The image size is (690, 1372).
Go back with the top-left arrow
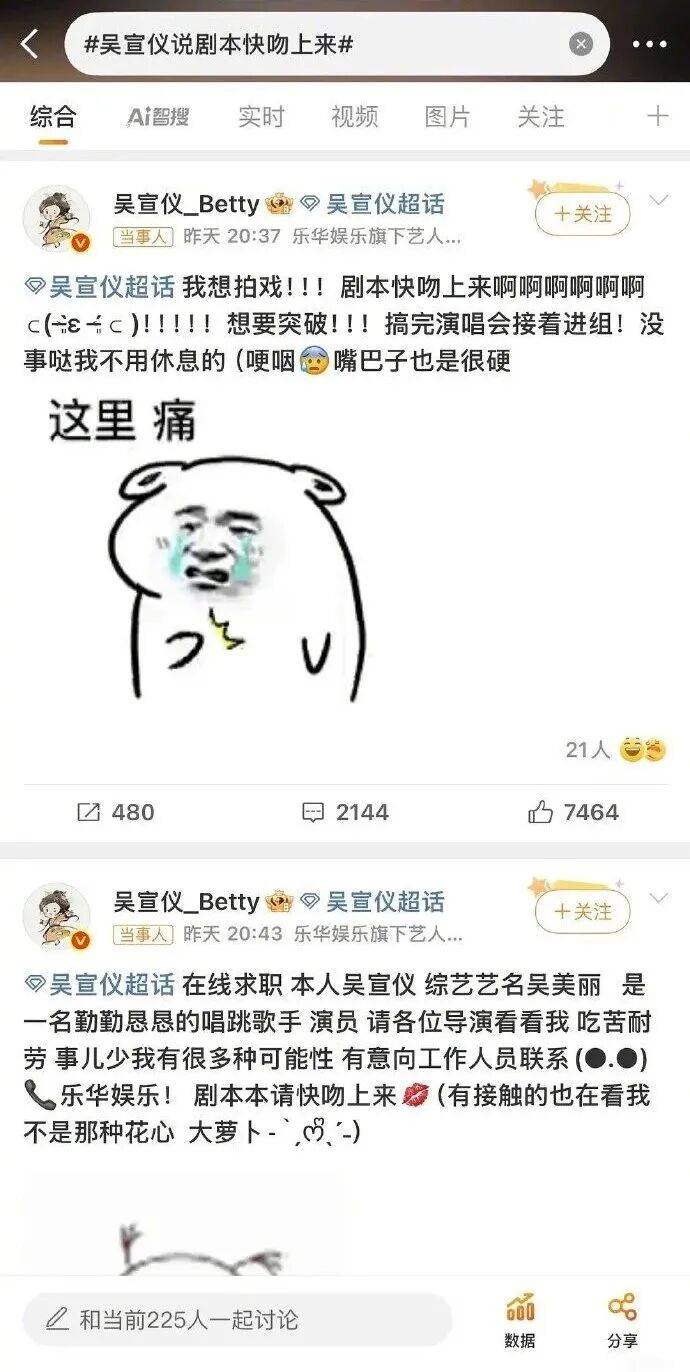[x=29, y=44]
